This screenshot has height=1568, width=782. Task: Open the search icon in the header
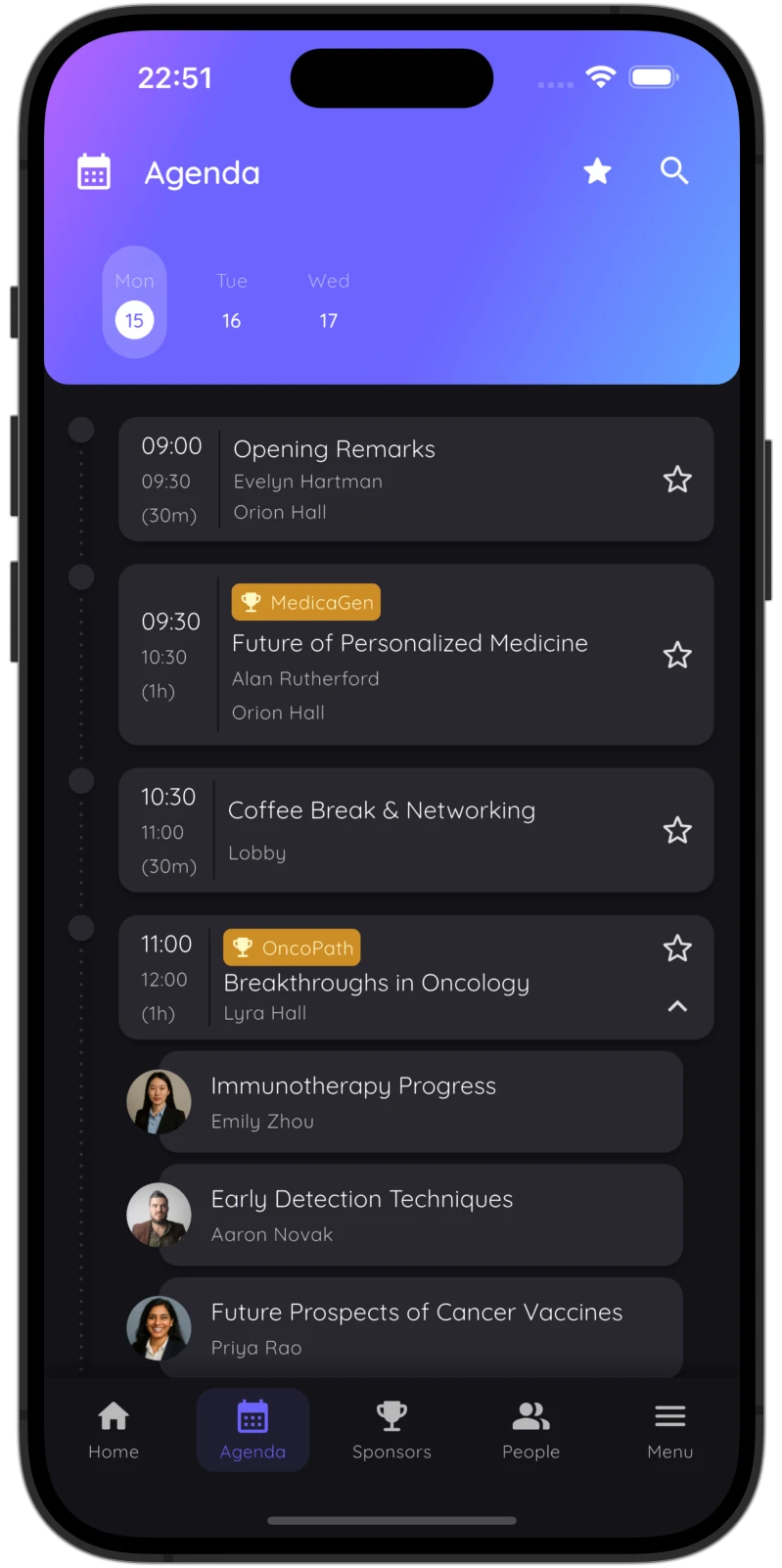[x=674, y=171]
